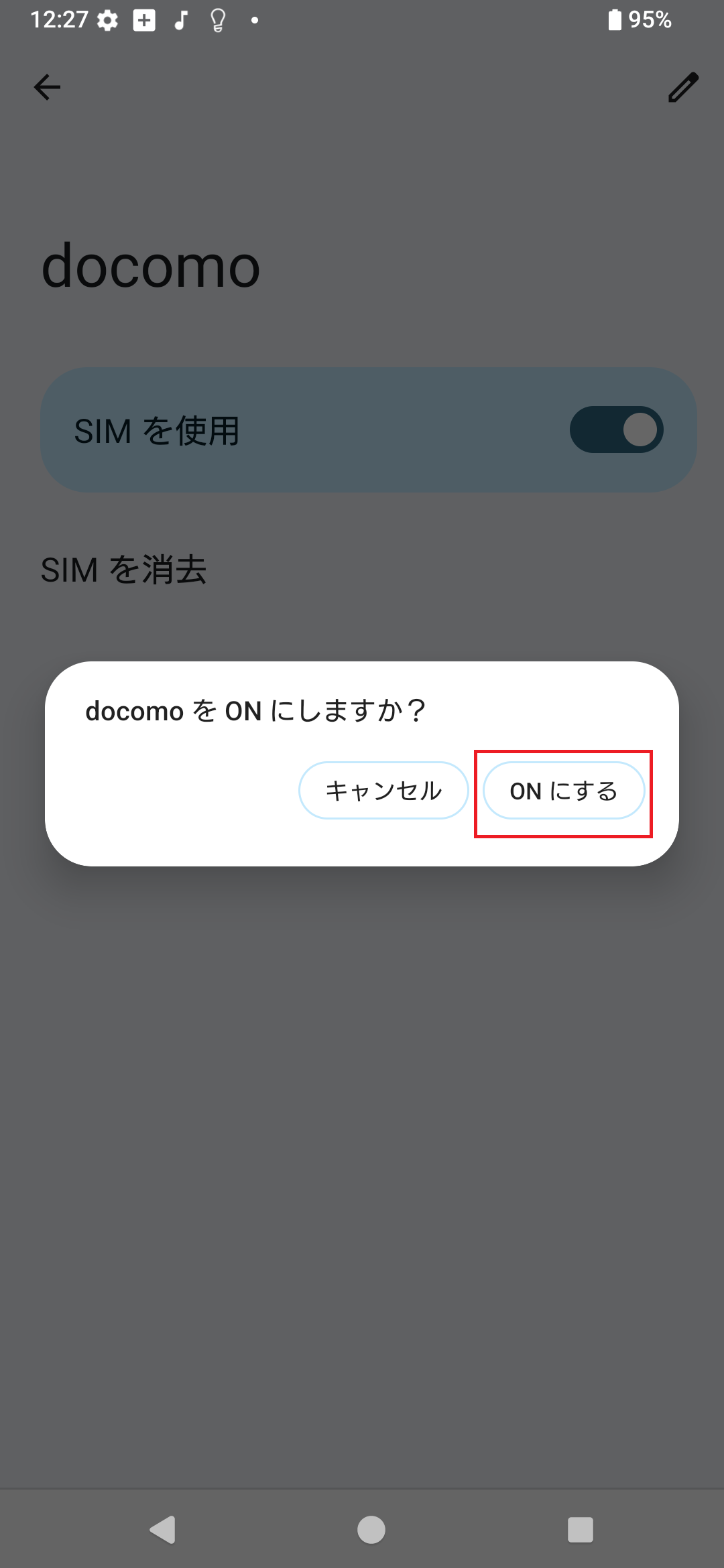Tap the notification dot in the status bar
The height and width of the screenshot is (1568, 724).
pos(253,20)
